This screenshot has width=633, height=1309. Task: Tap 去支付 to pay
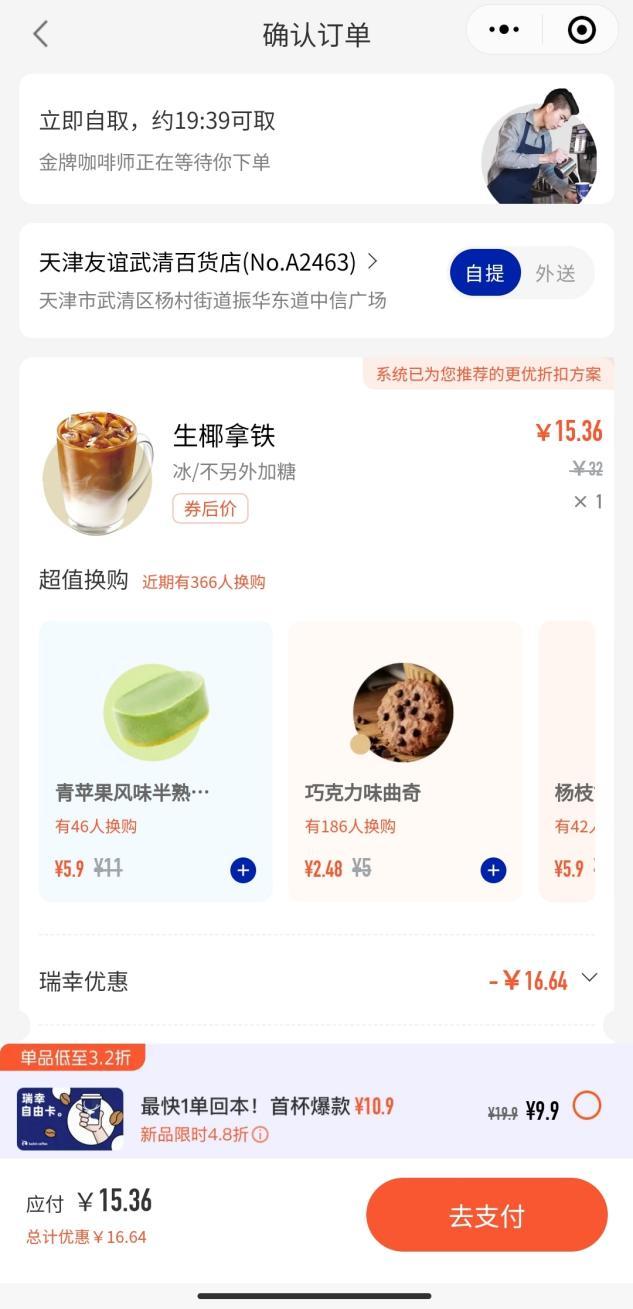[x=487, y=1216]
